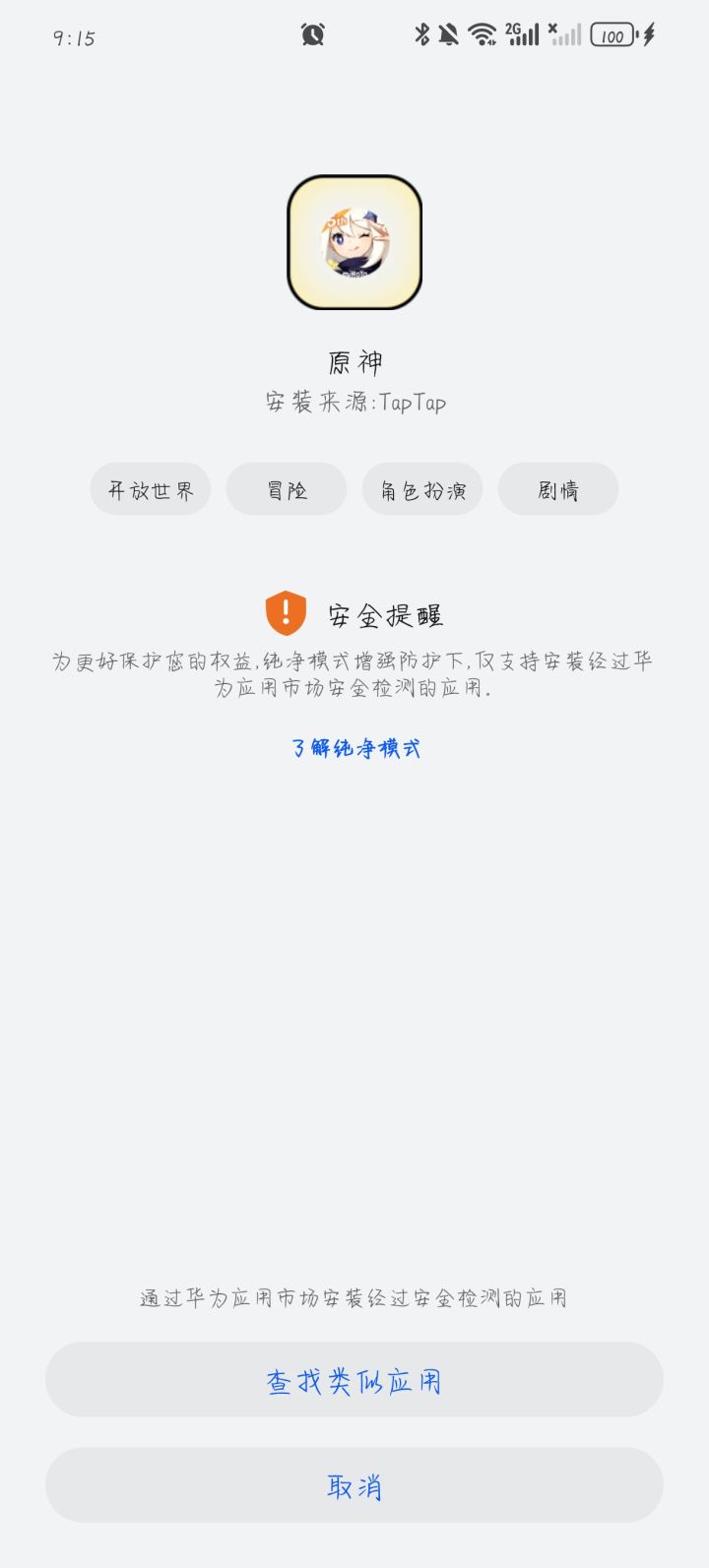The width and height of the screenshot is (709, 1568).
Task: Tap 取消 to cancel installation
Action: 354,1486
